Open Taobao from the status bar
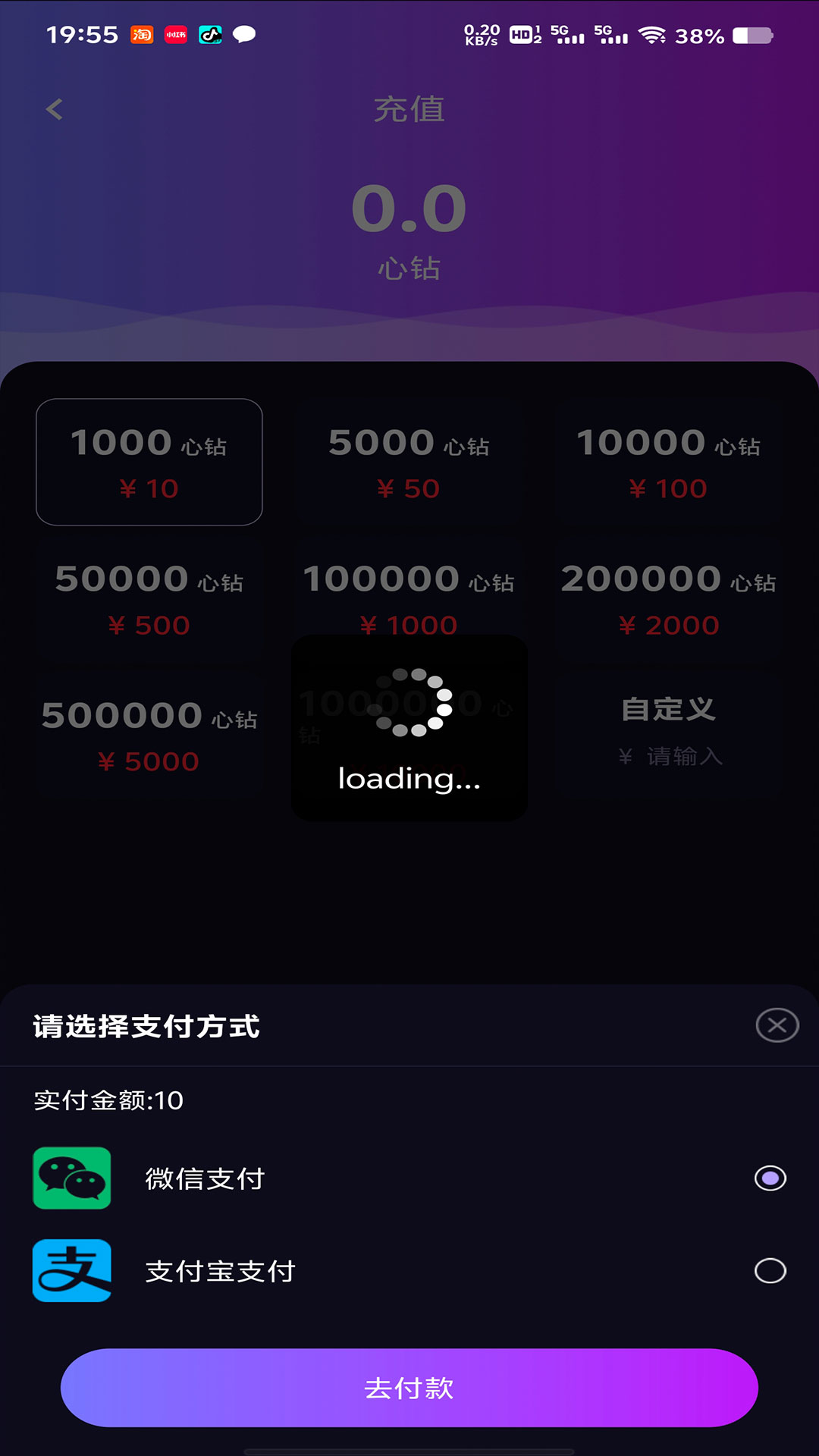 point(140,34)
